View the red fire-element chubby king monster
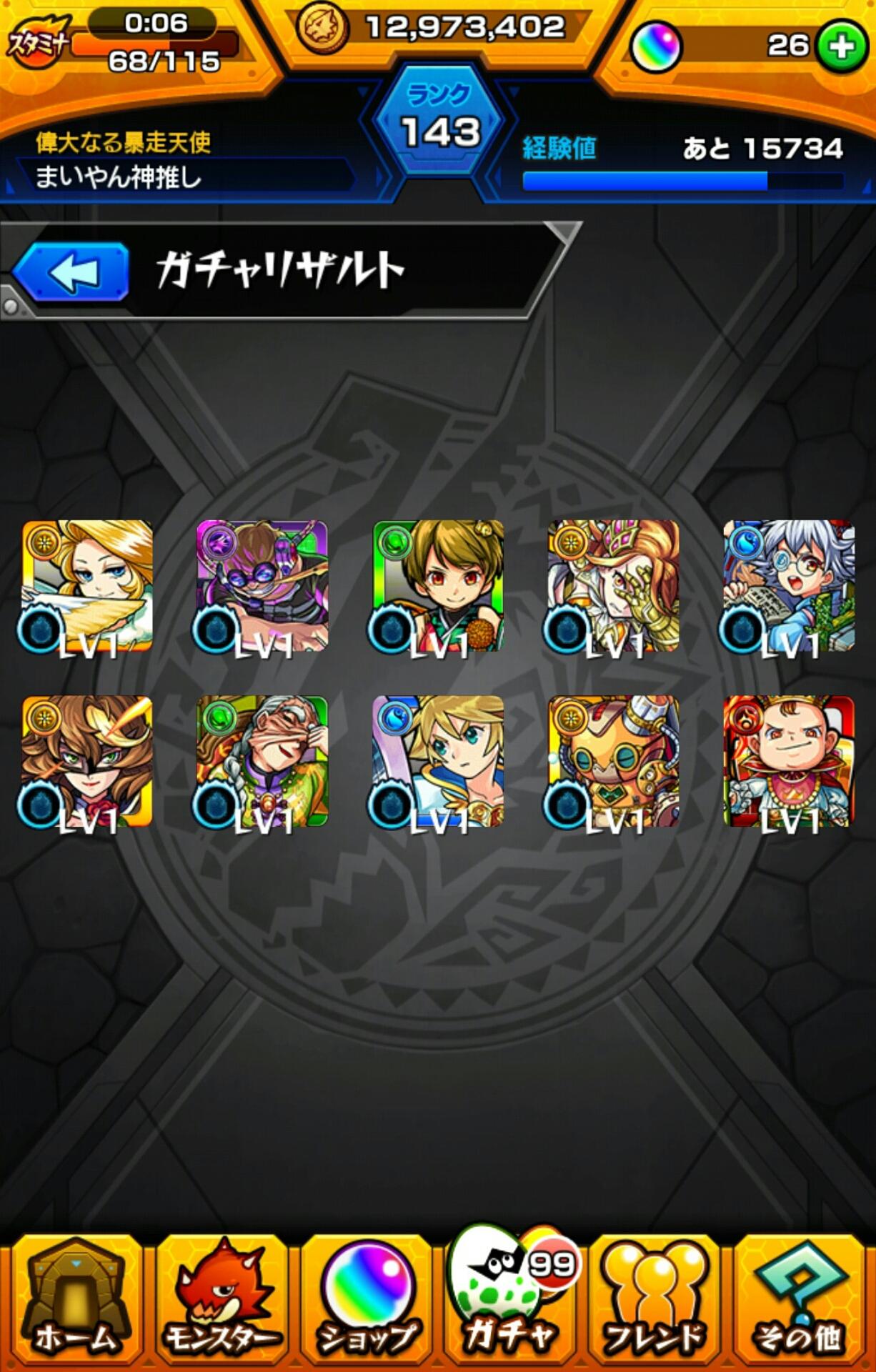The image size is (876, 1372). (789, 762)
